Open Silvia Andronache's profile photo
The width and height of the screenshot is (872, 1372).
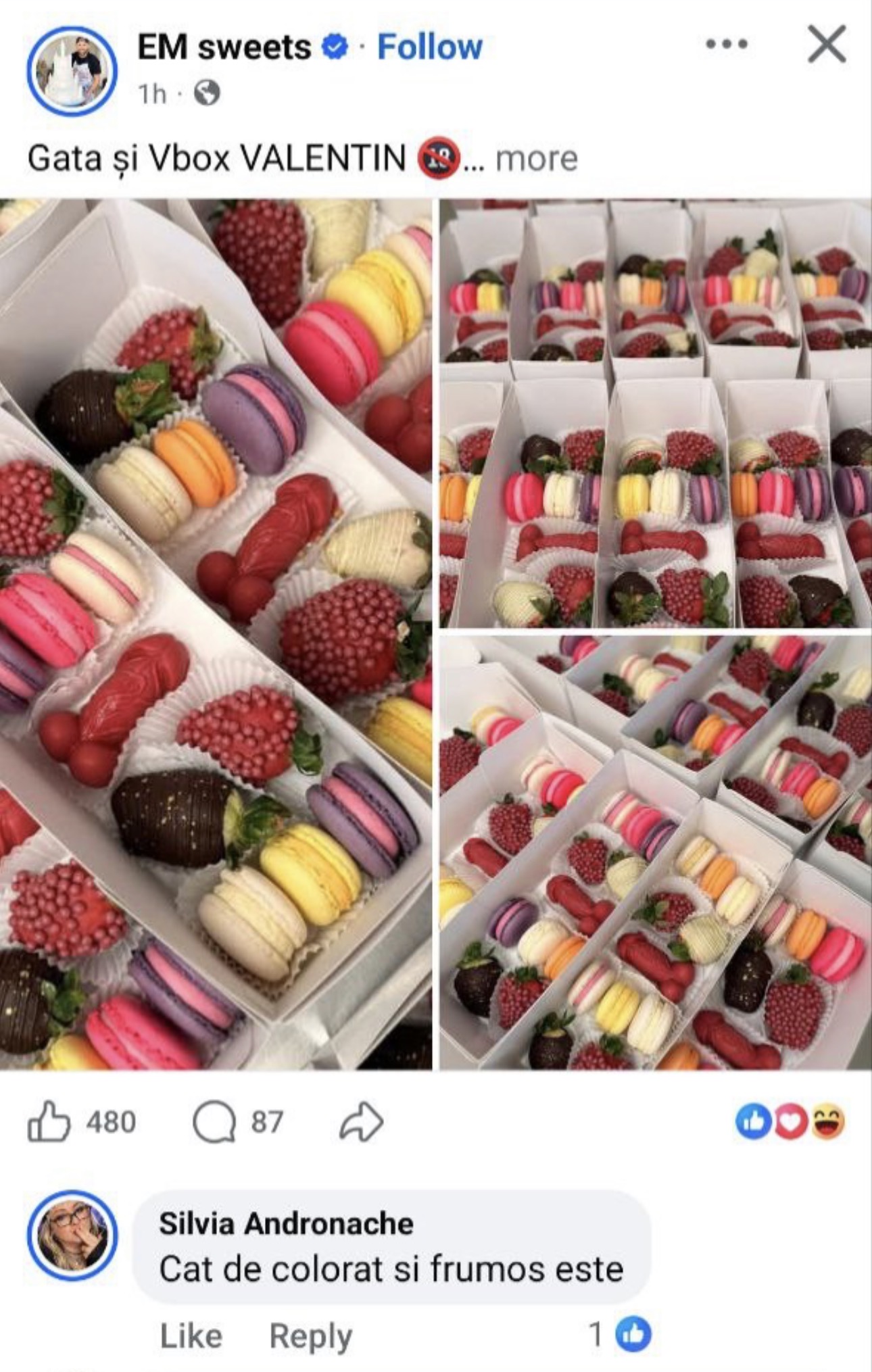72,1235
